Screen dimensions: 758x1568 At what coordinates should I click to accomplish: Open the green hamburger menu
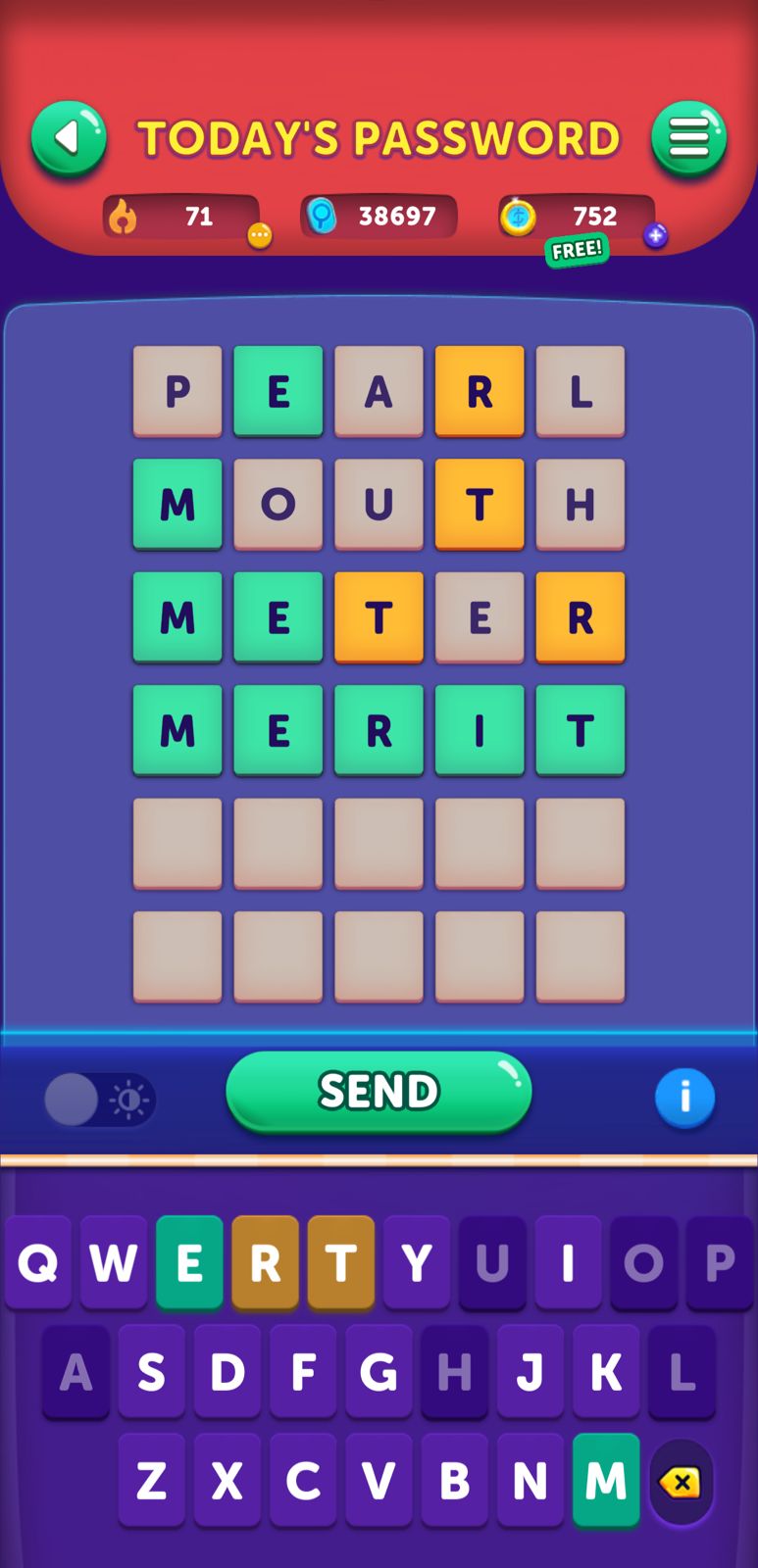[688, 138]
